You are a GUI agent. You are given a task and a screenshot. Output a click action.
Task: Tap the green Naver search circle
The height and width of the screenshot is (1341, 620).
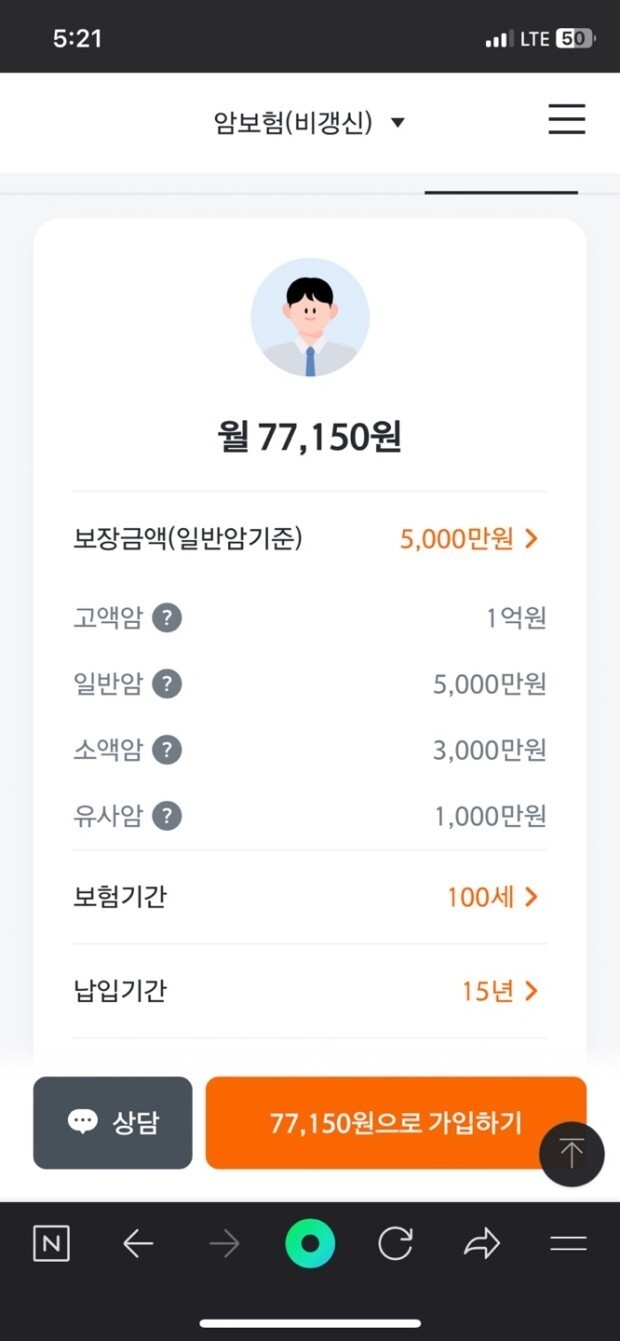(310, 1244)
